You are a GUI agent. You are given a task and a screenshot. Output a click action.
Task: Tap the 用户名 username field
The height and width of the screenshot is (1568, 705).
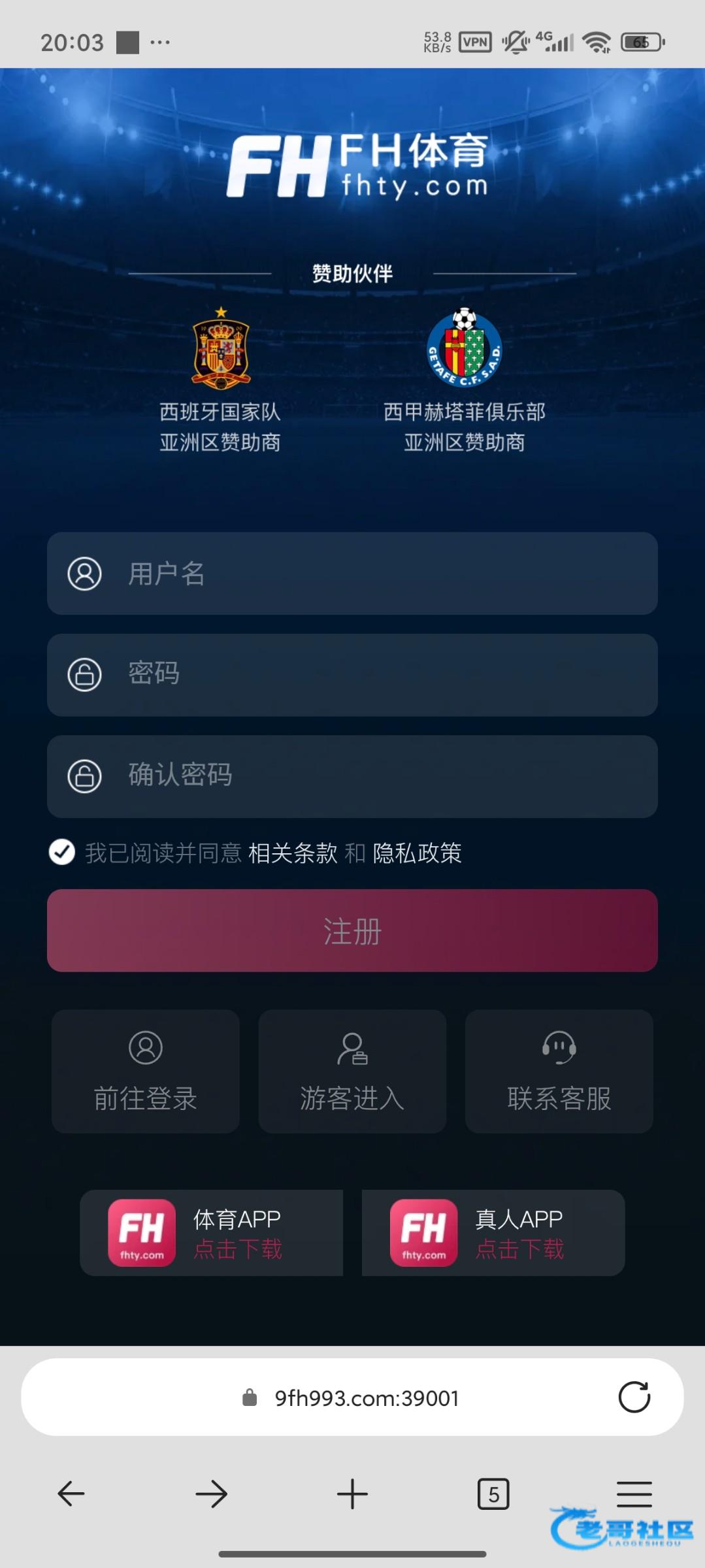[352, 573]
